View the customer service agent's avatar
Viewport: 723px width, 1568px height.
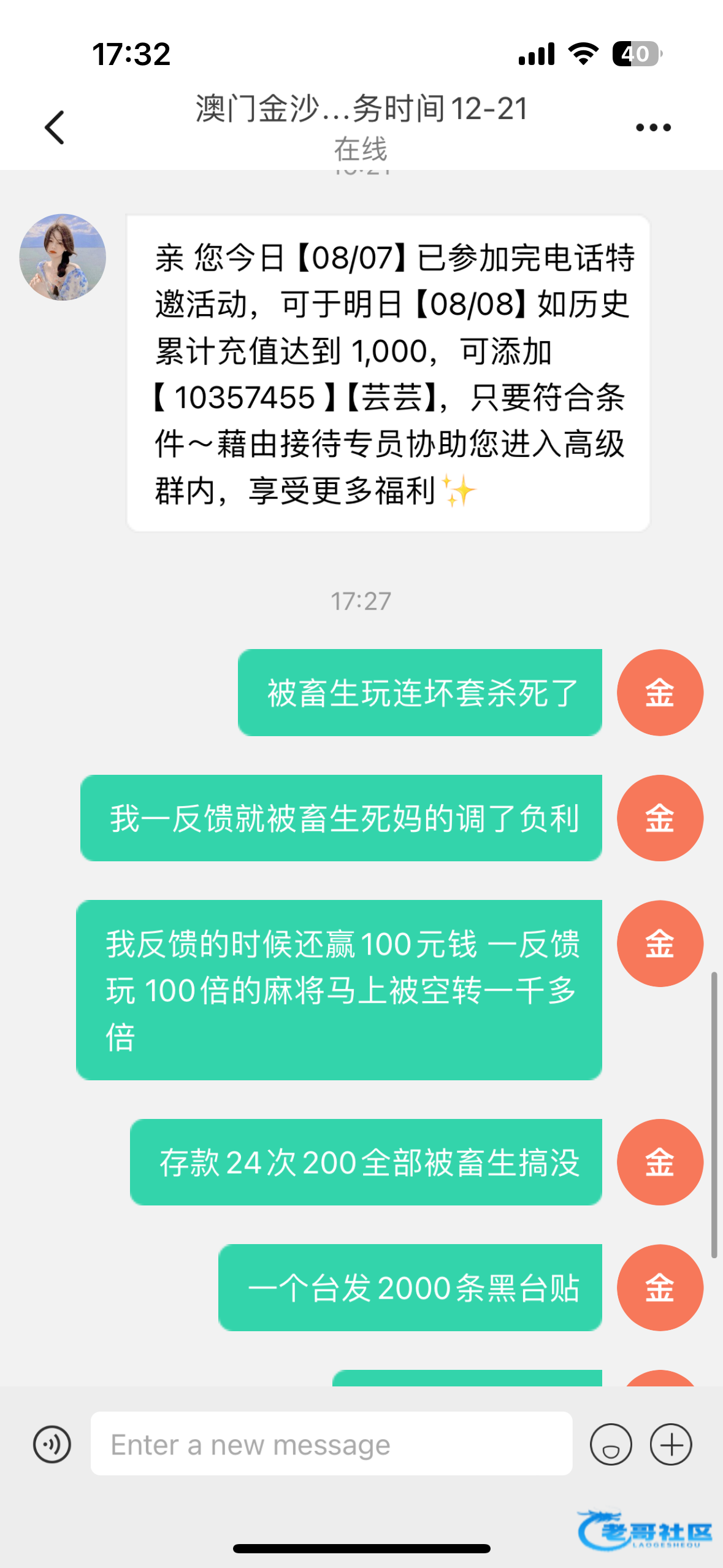tap(63, 257)
